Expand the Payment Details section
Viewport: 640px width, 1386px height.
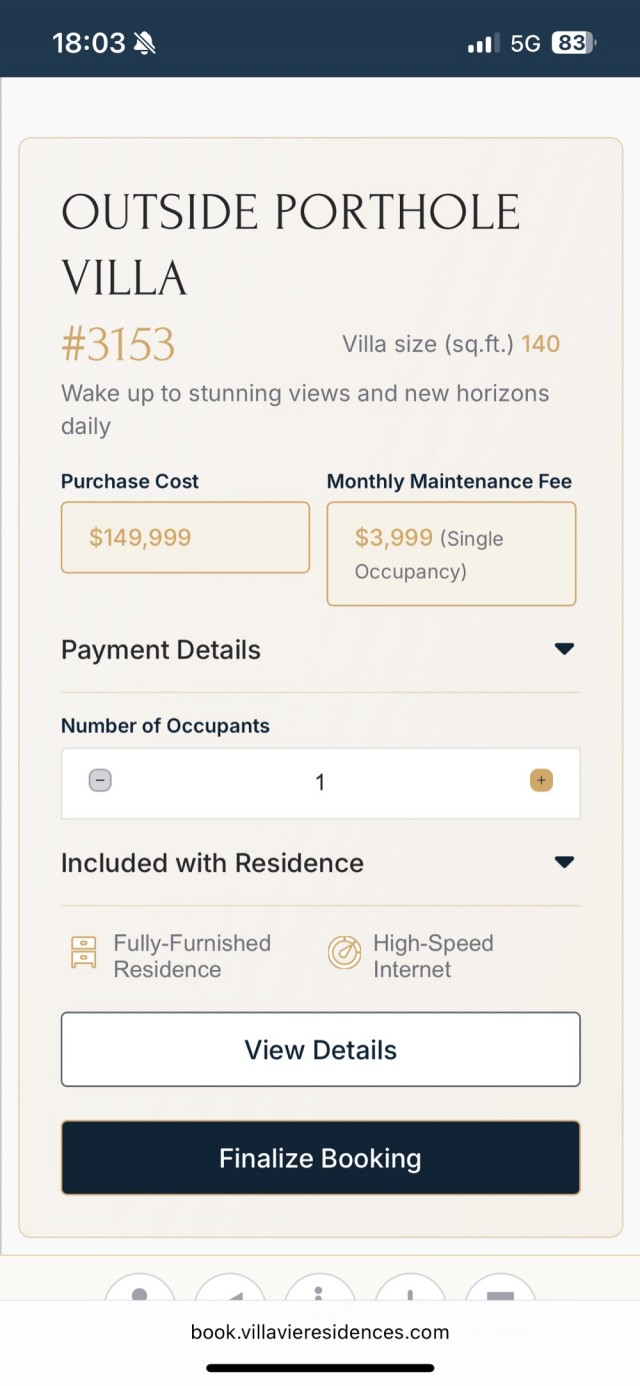[563, 649]
